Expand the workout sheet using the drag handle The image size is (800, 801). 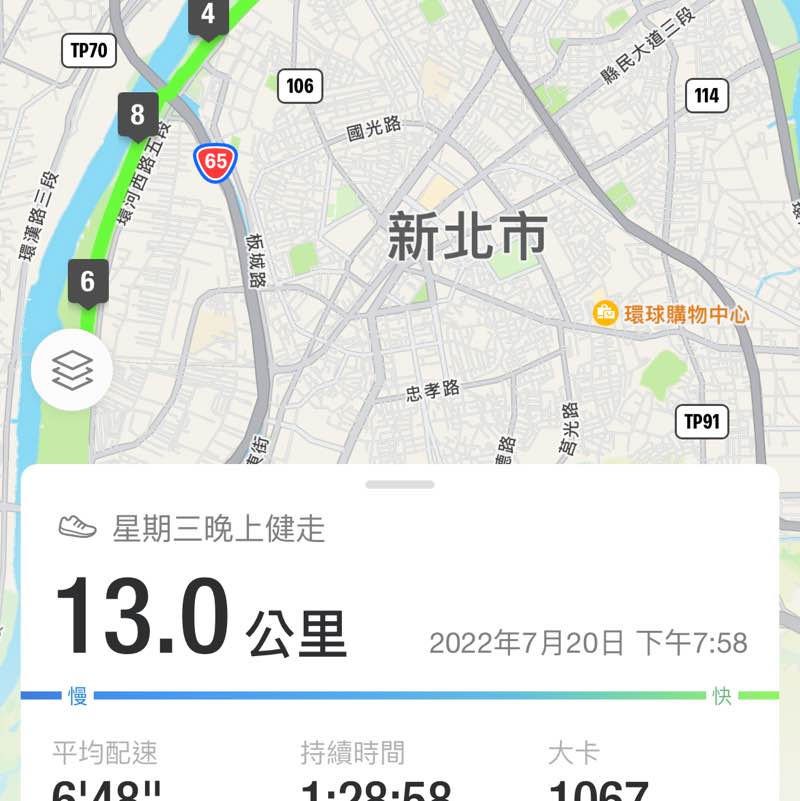click(399, 485)
